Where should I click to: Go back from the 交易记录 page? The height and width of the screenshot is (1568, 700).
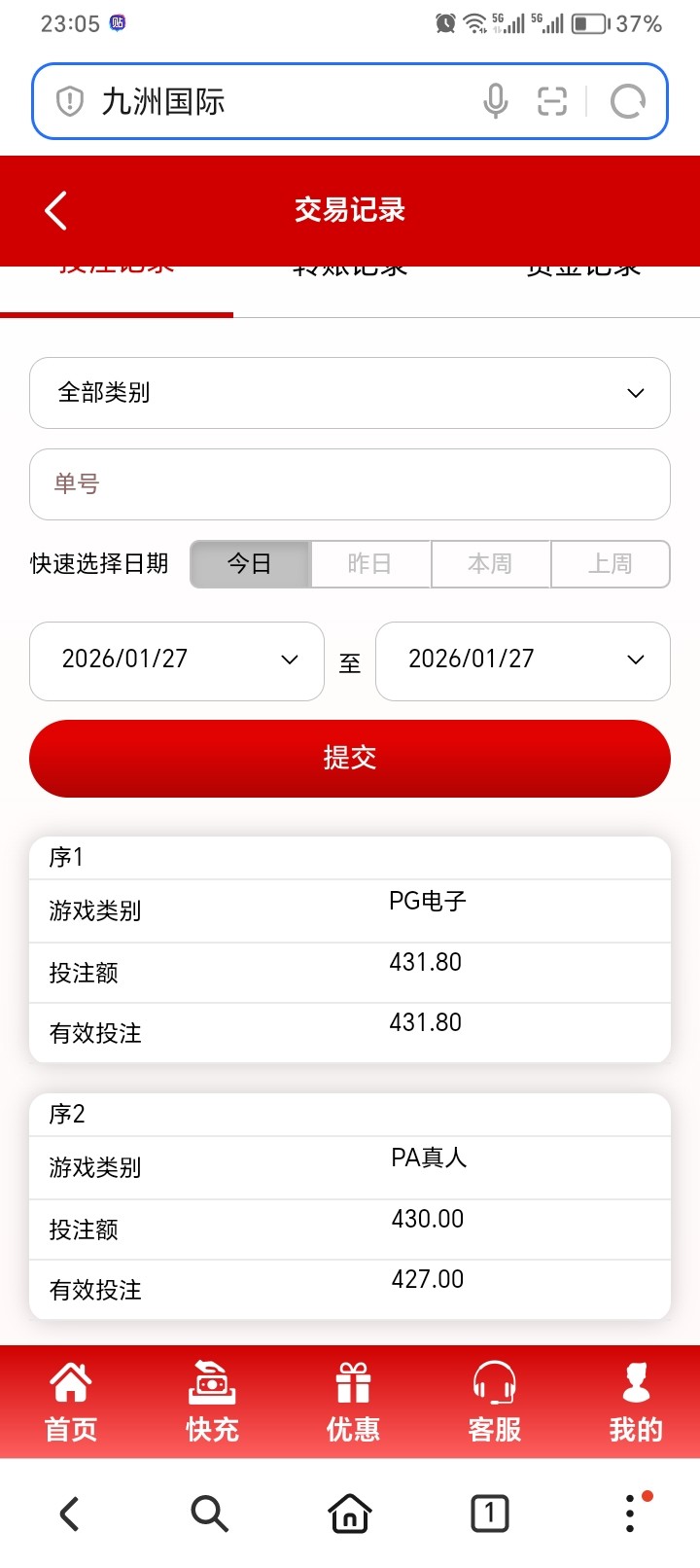click(56, 210)
